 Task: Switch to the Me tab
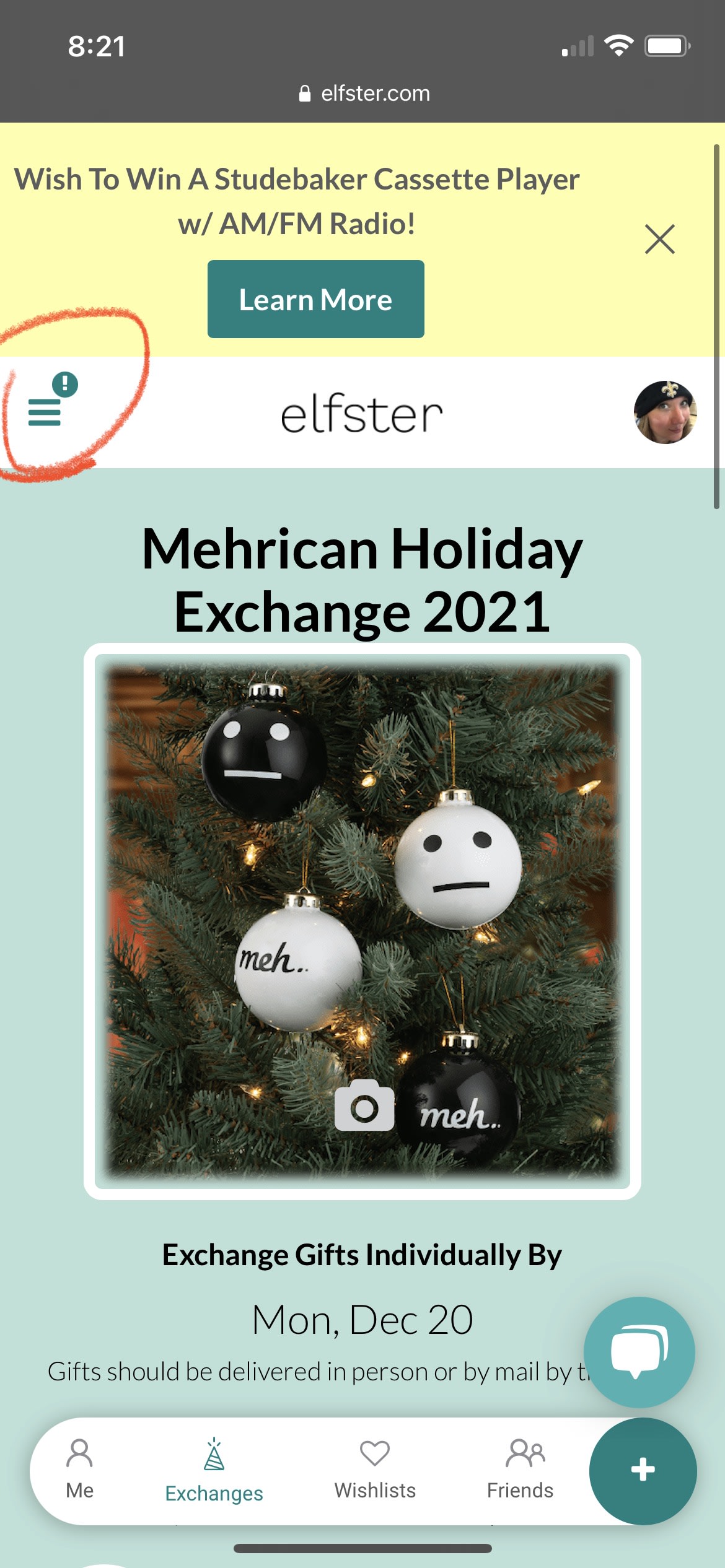(x=80, y=1470)
